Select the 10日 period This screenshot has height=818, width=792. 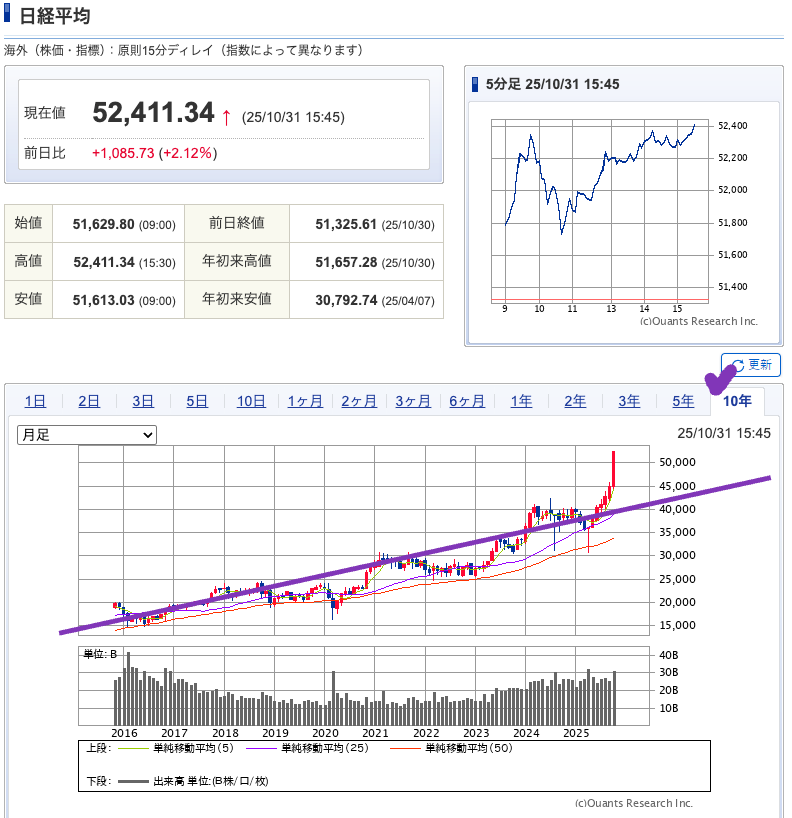point(250,400)
